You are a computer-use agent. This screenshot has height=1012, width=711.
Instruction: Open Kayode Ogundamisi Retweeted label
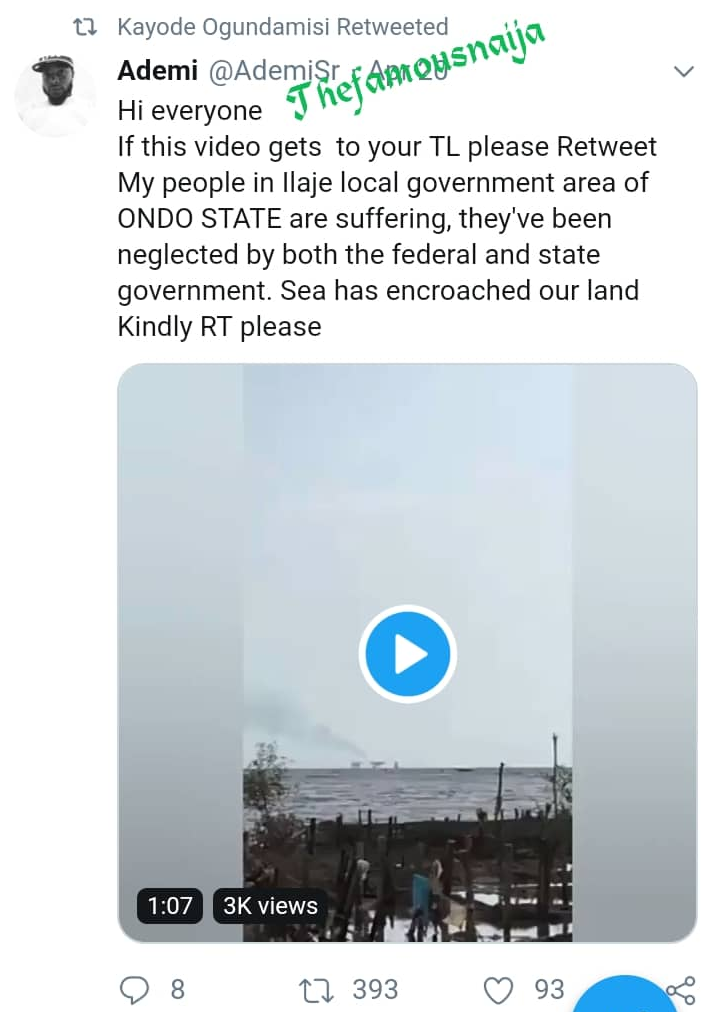[x=282, y=27]
